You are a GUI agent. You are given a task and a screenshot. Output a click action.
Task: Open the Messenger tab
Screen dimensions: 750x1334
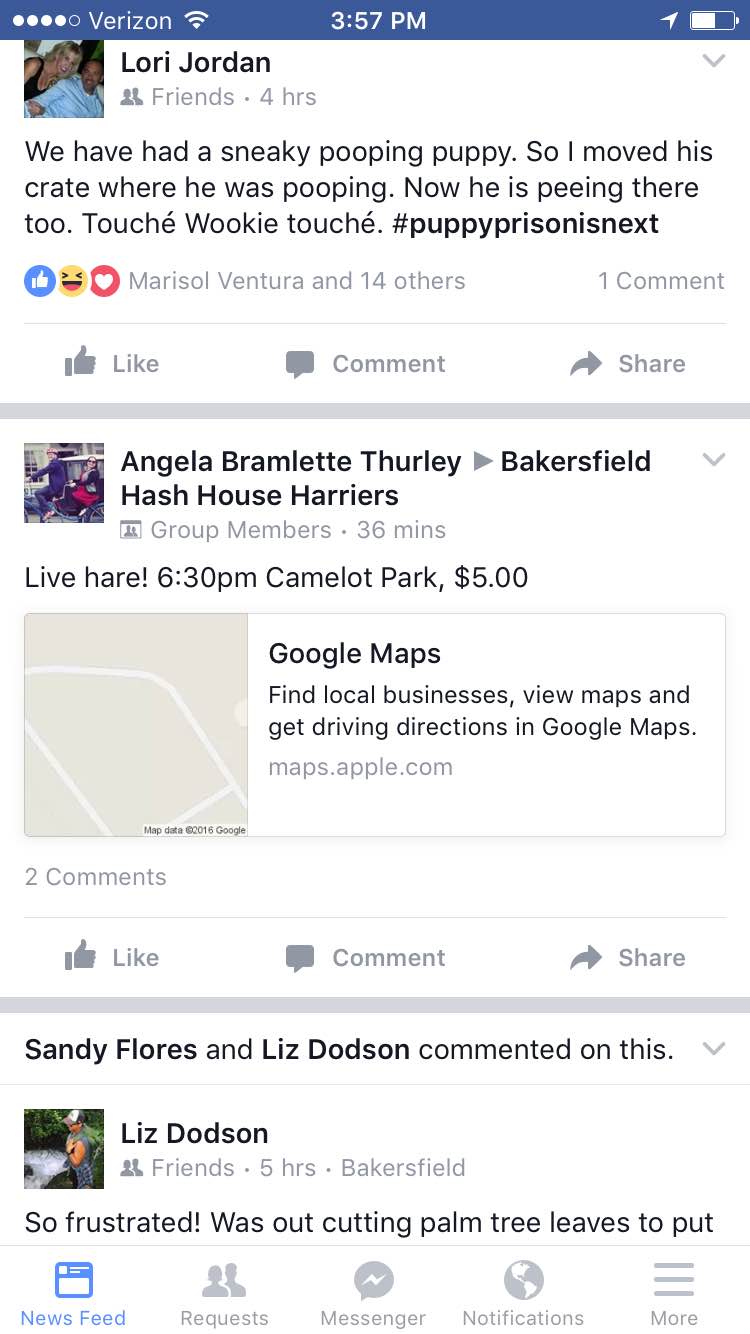(x=373, y=1293)
